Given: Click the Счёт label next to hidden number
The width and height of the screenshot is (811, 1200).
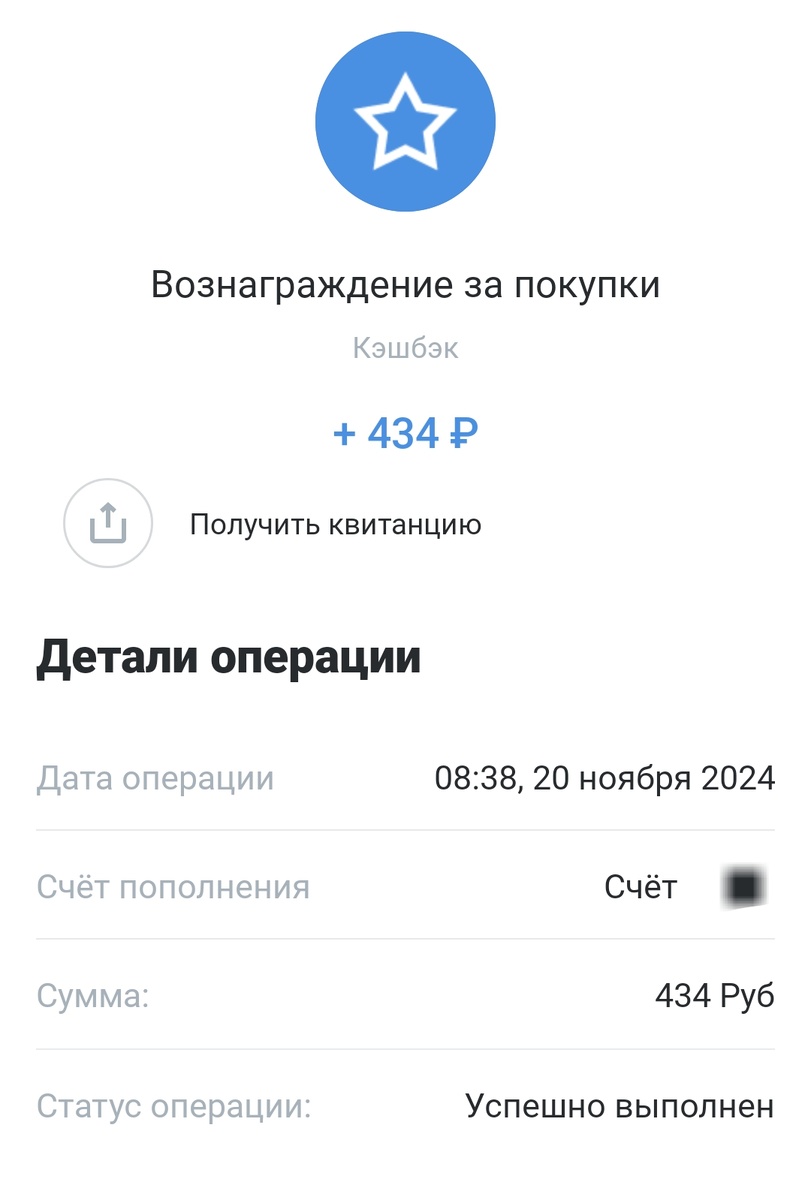Looking at the screenshot, I should pyautogui.click(x=641, y=886).
